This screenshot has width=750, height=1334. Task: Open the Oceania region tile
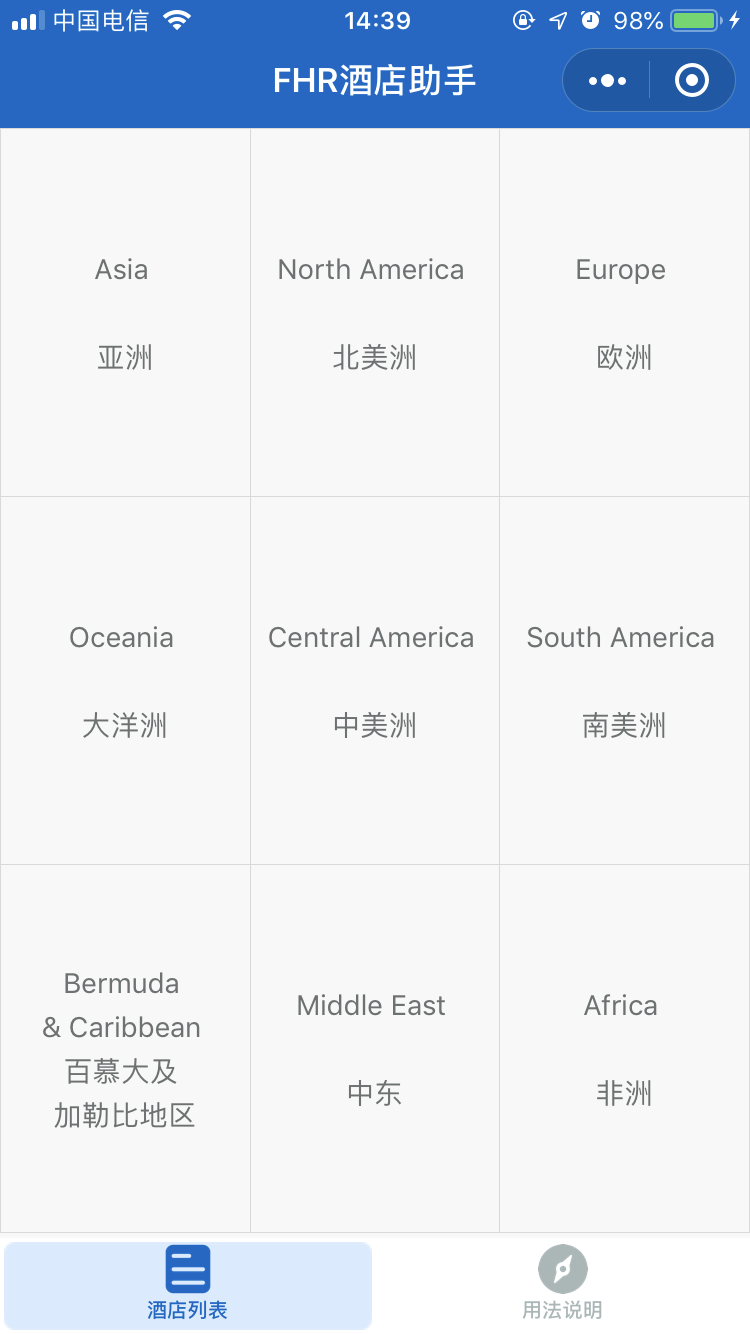125,680
